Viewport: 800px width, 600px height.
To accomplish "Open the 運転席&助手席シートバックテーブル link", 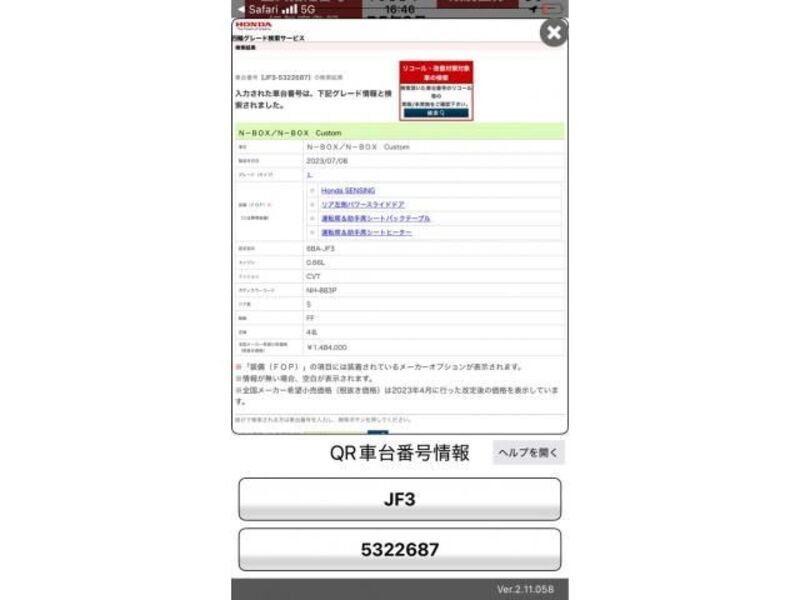I will (375, 218).
